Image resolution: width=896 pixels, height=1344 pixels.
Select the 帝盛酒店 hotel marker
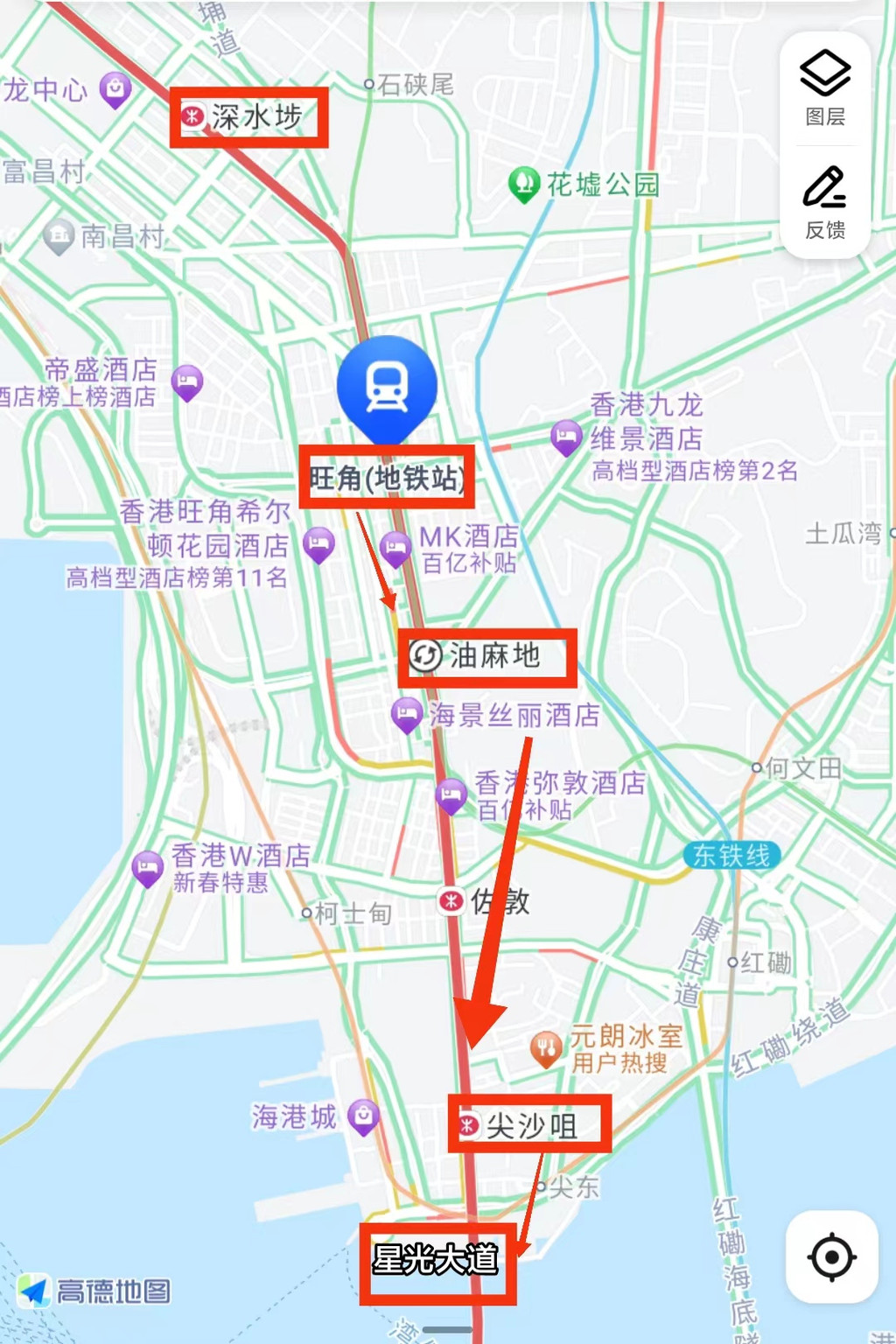187,381
